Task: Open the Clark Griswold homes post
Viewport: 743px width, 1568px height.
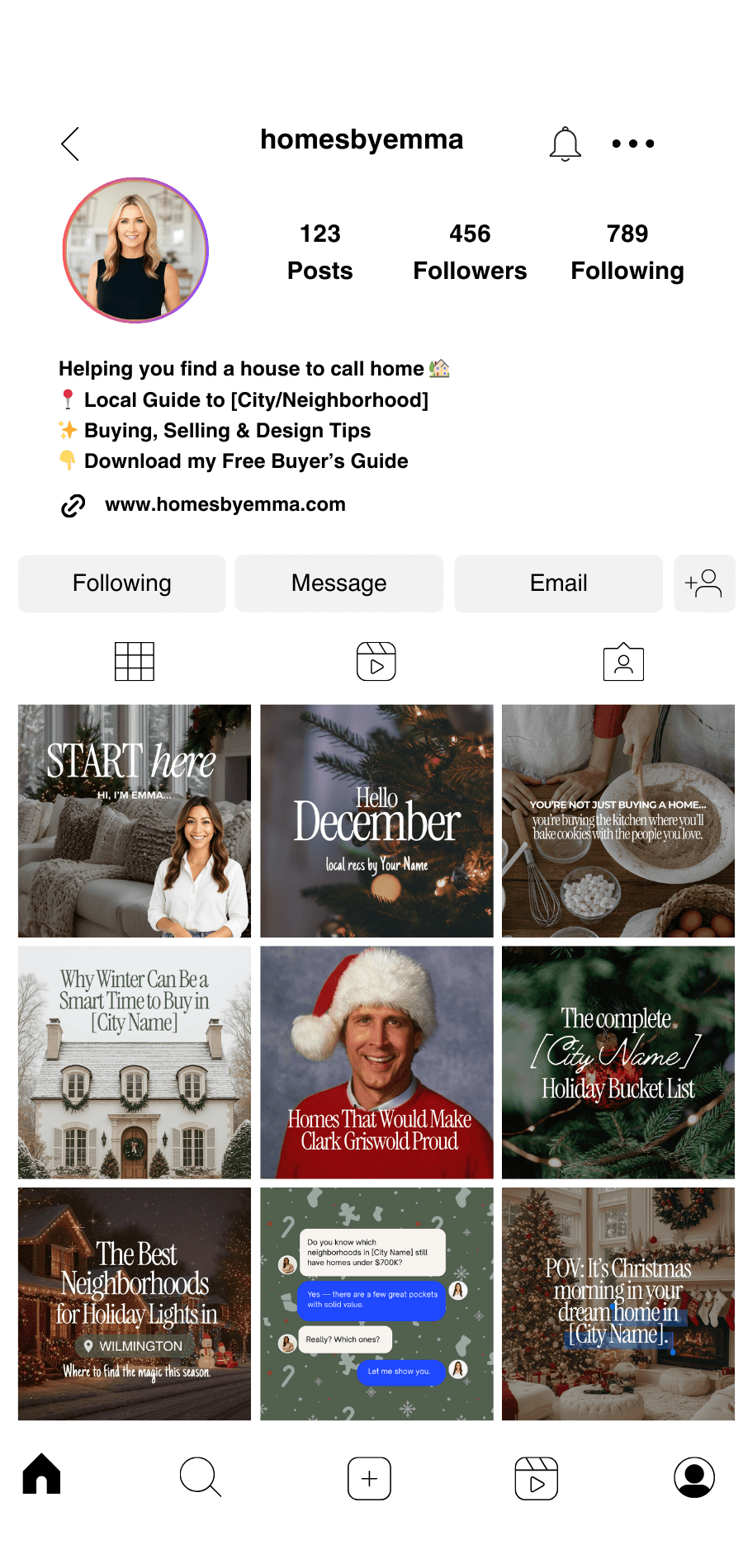Action: tap(376, 1062)
